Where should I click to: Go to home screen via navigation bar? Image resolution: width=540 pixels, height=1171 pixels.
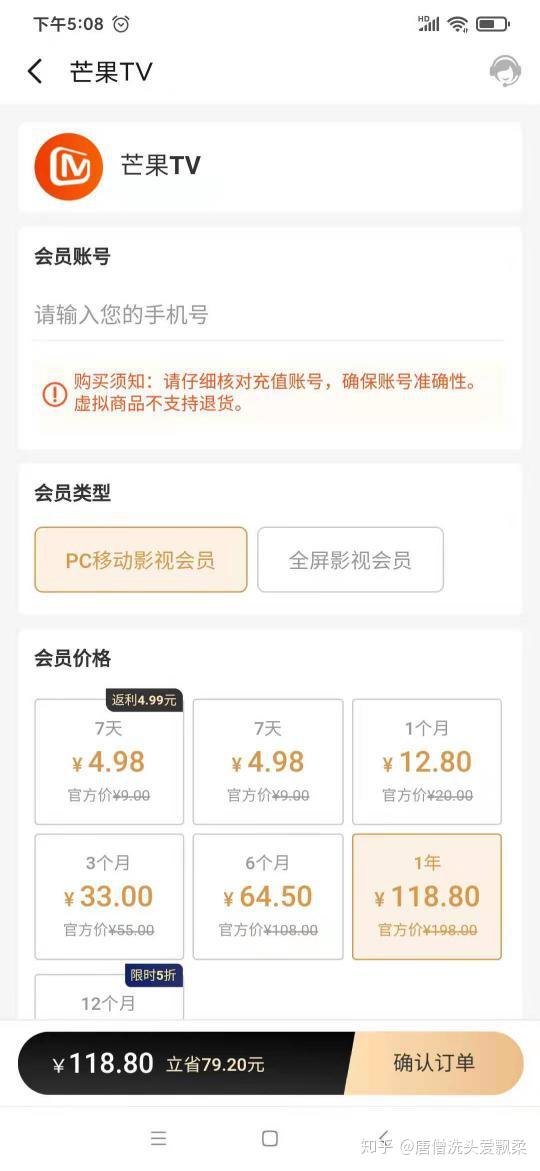coord(270,1138)
